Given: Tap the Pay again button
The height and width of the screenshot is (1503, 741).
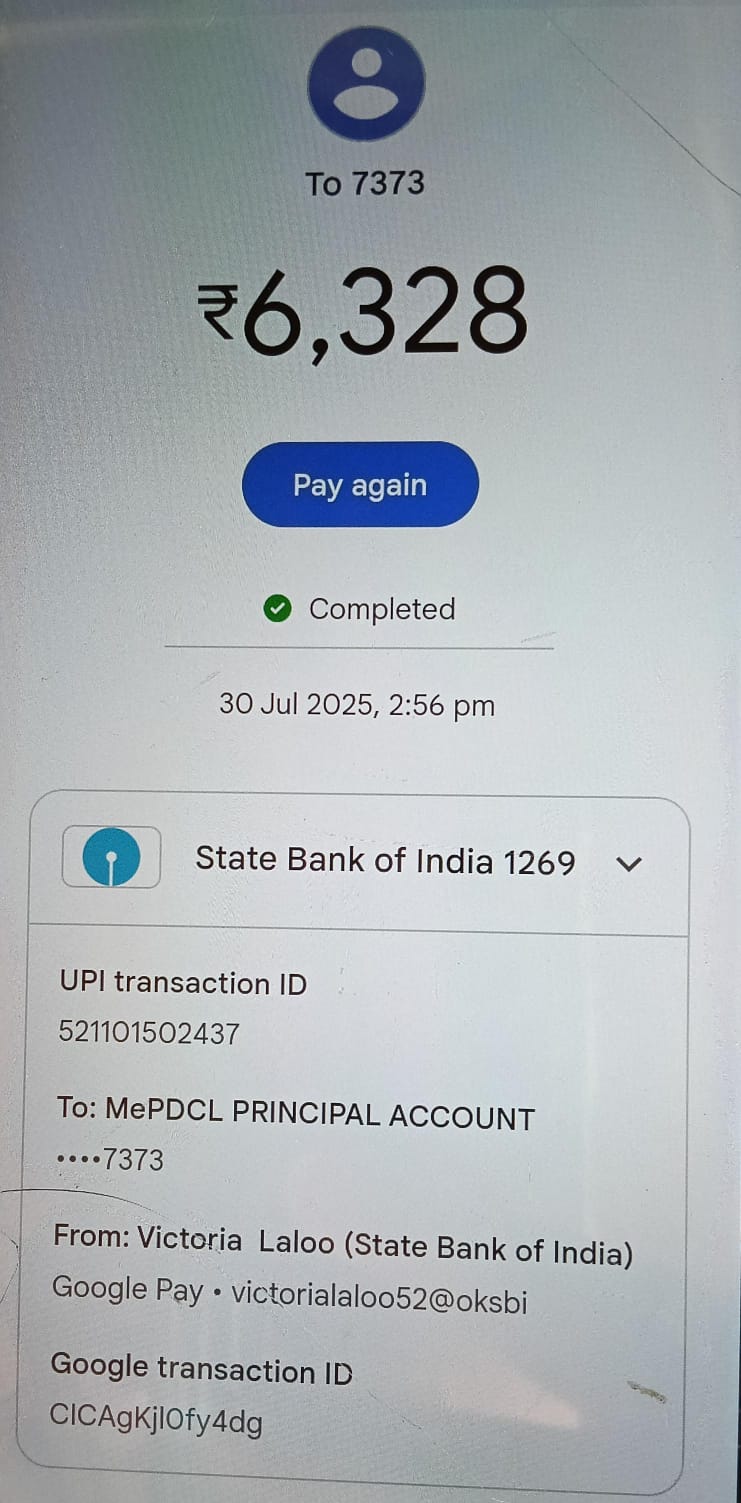Looking at the screenshot, I should 360,485.
